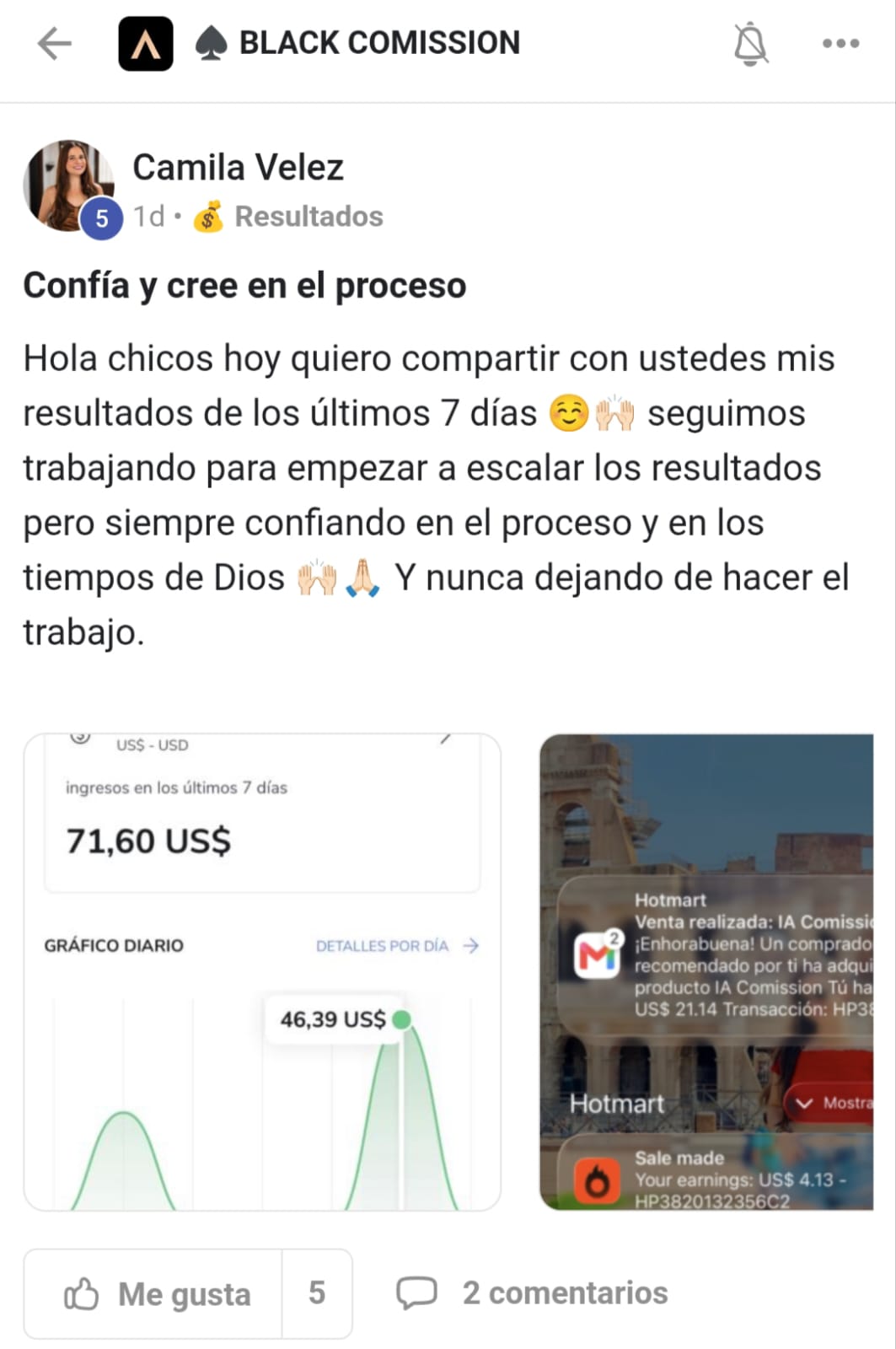Open the Black Comission community header
896x1349 pixels.
point(319,43)
